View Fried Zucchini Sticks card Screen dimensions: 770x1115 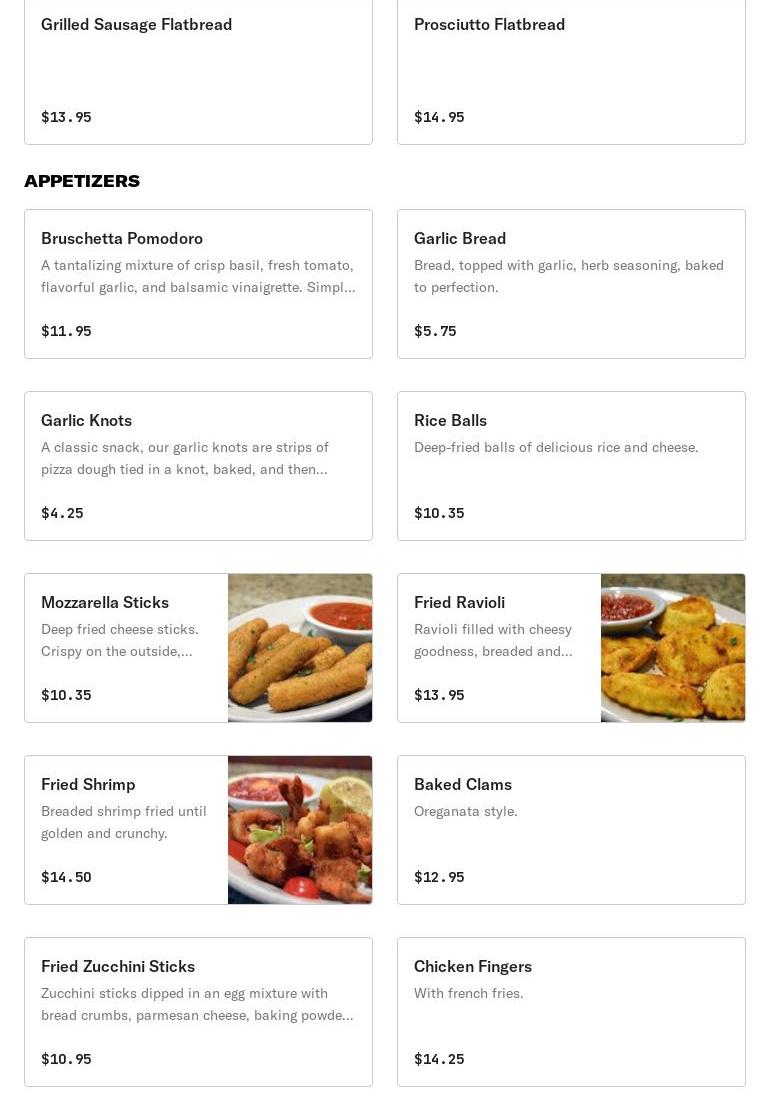[198, 1012]
